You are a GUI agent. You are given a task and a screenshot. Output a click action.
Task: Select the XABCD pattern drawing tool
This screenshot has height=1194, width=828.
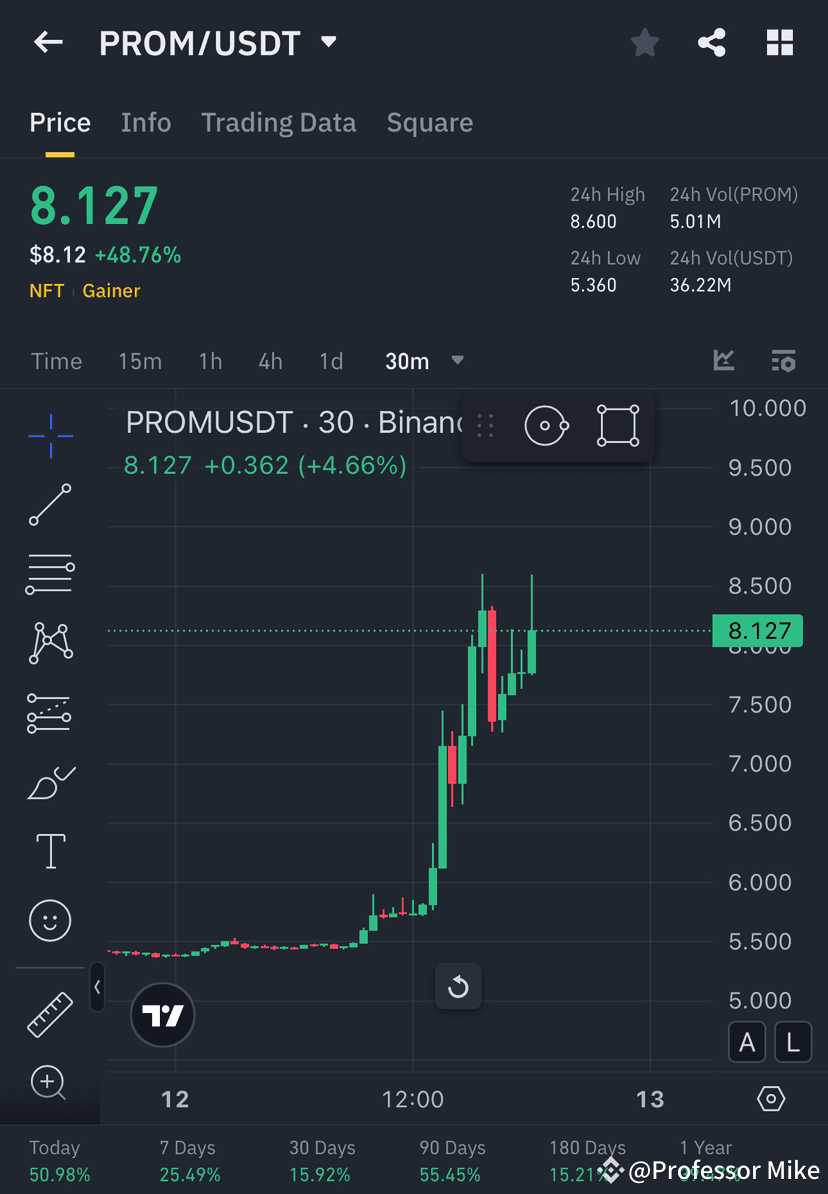point(50,643)
